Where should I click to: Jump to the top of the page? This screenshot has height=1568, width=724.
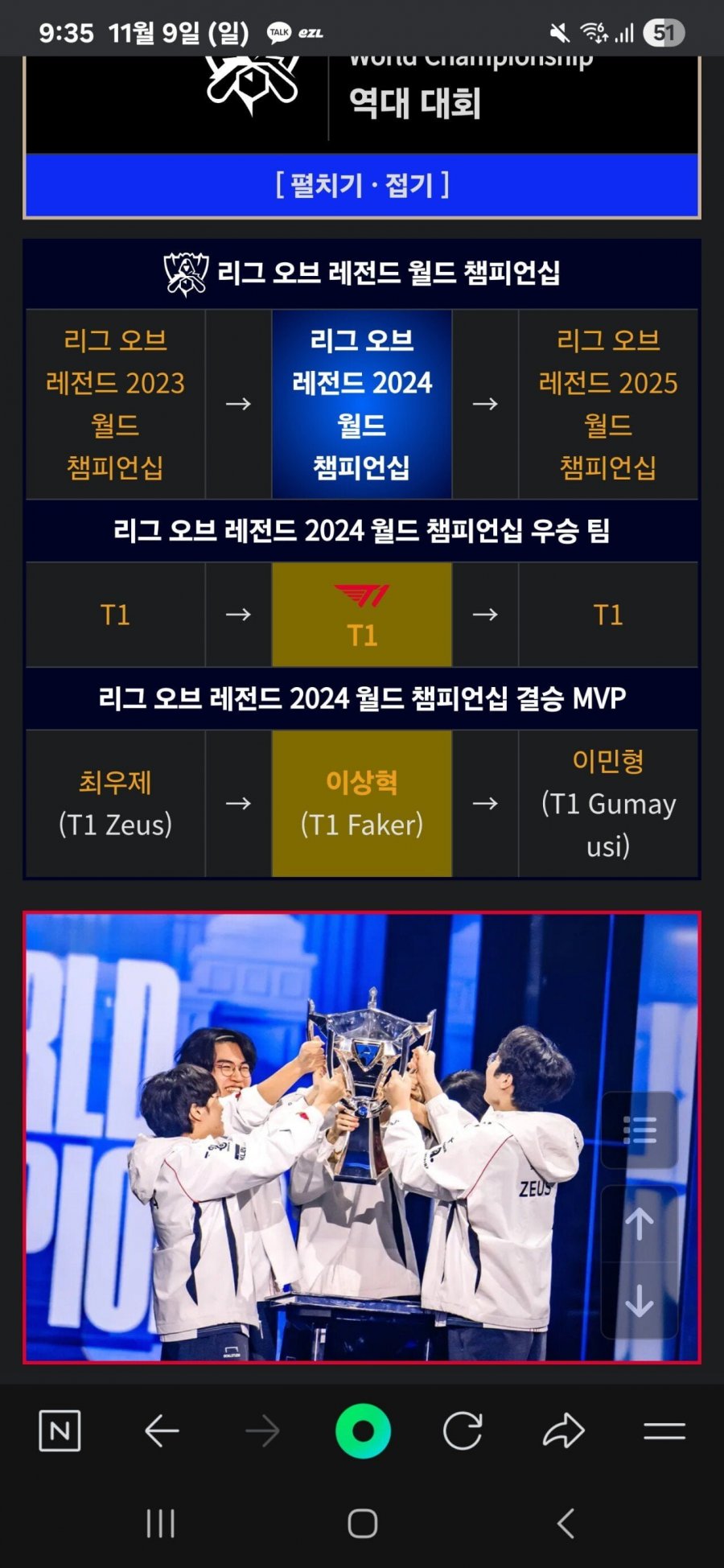(x=640, y=1224)
